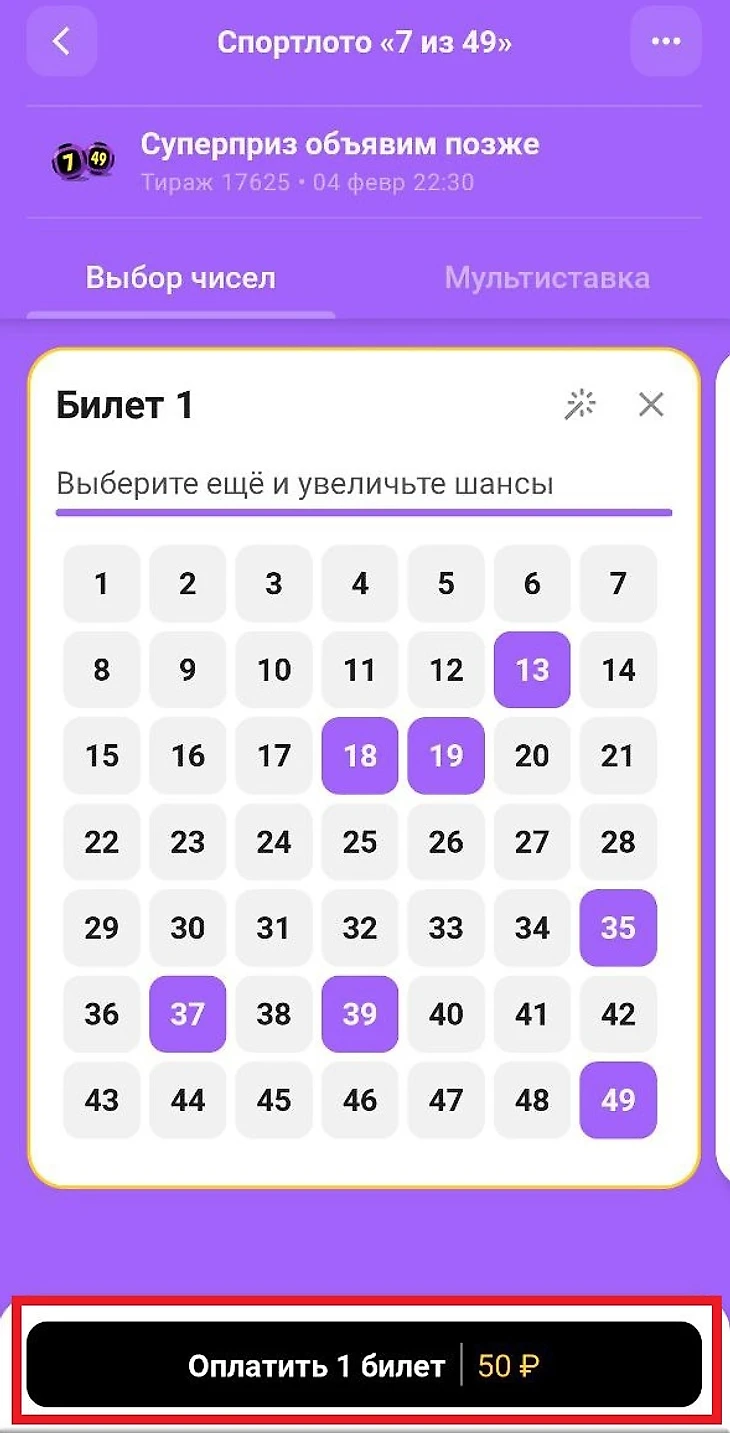Pay with Оплатить 1 билет button
The height and width of the screenshot is (1433, 730).
pos(364,1365)
